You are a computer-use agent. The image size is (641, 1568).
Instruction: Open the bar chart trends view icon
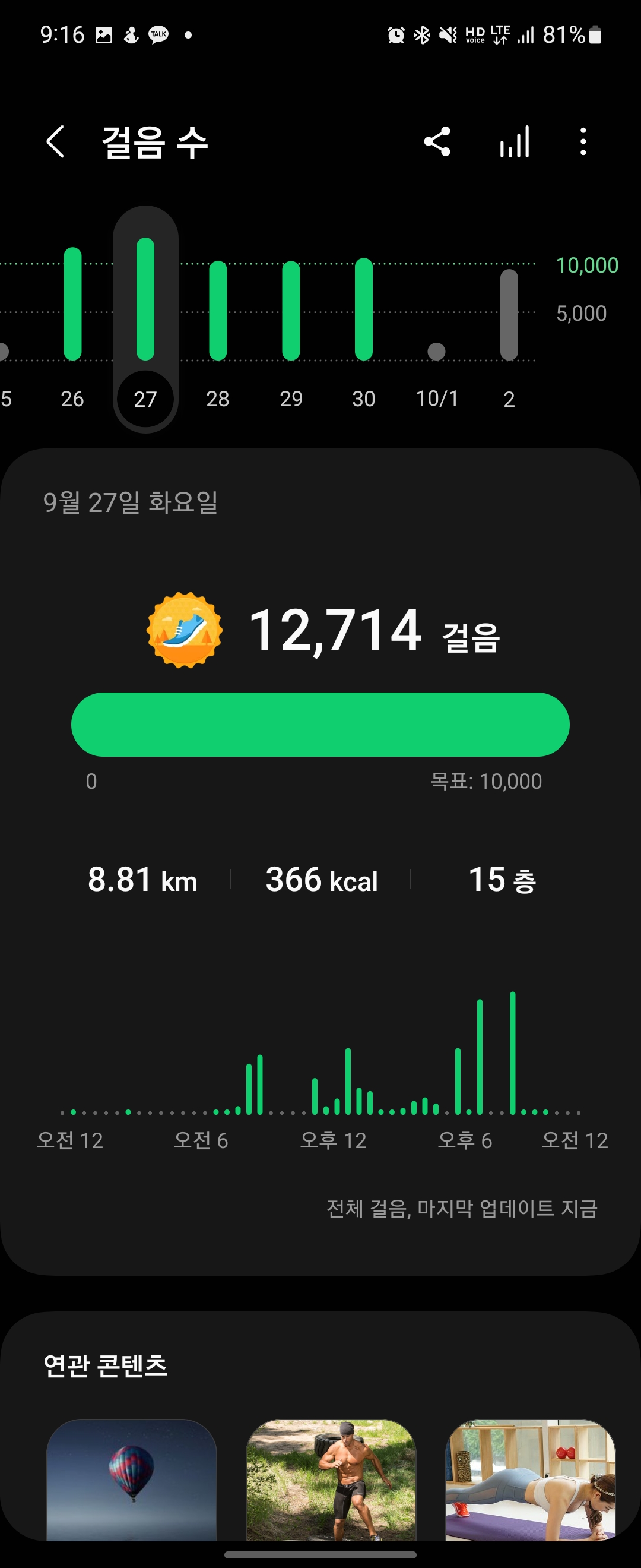514,141
